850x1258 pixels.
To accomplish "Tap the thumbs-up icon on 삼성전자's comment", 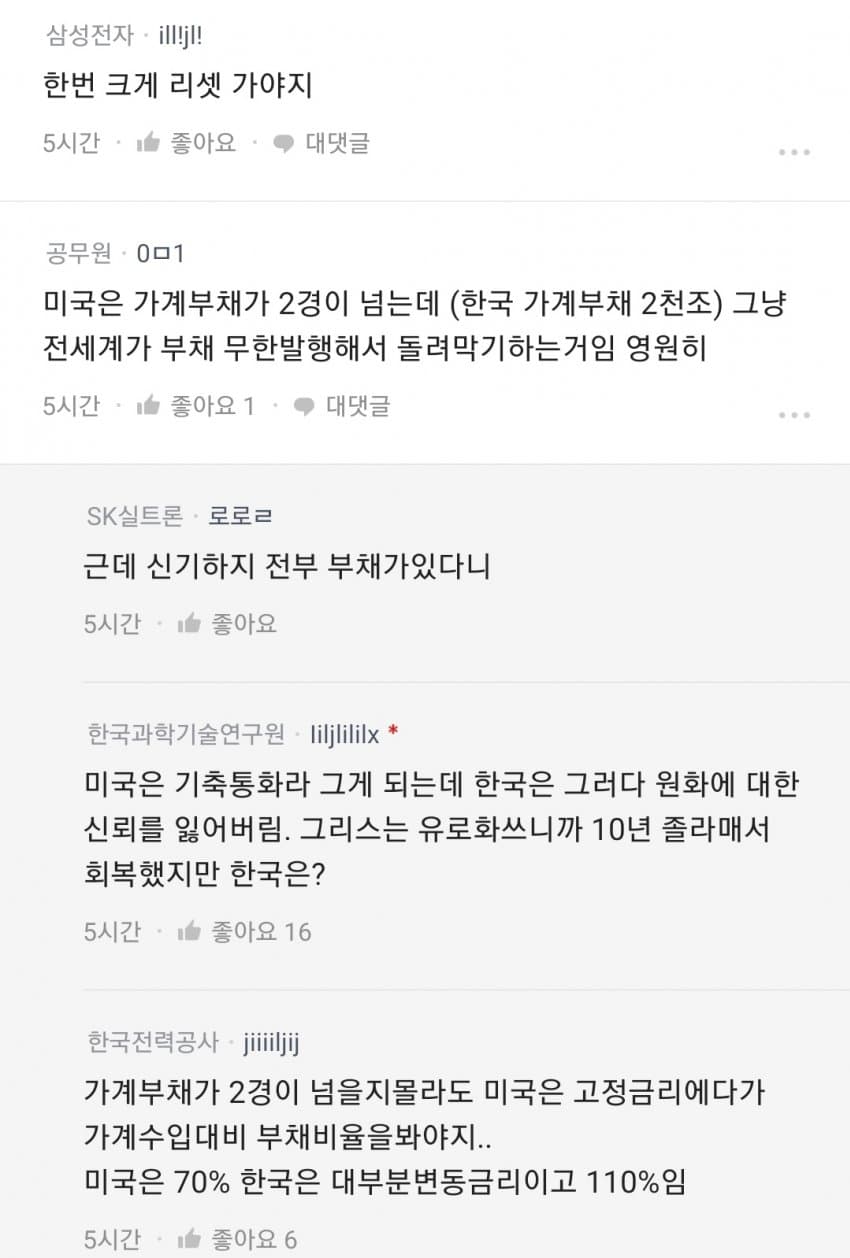I will 148,143.
